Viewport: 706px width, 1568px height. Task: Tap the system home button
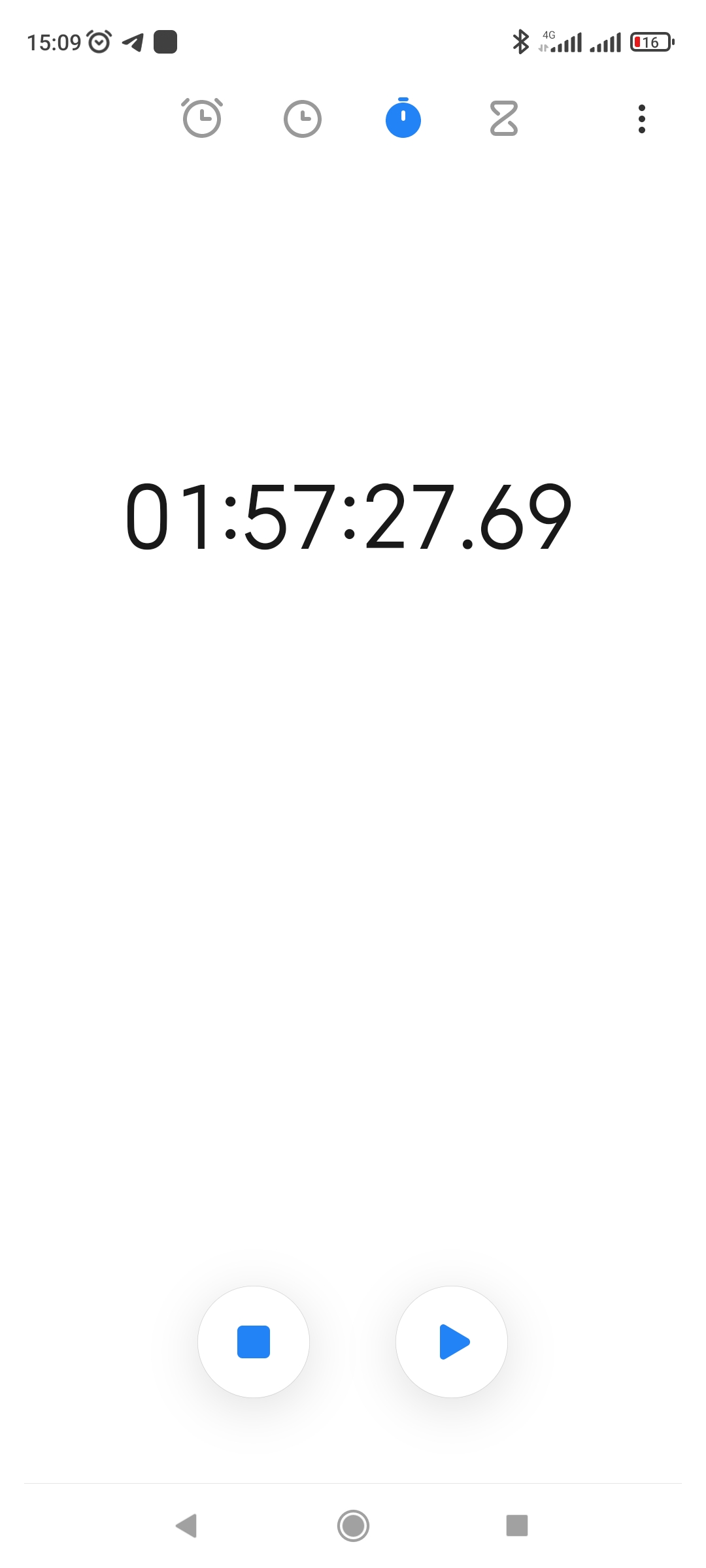point(353,1526)
